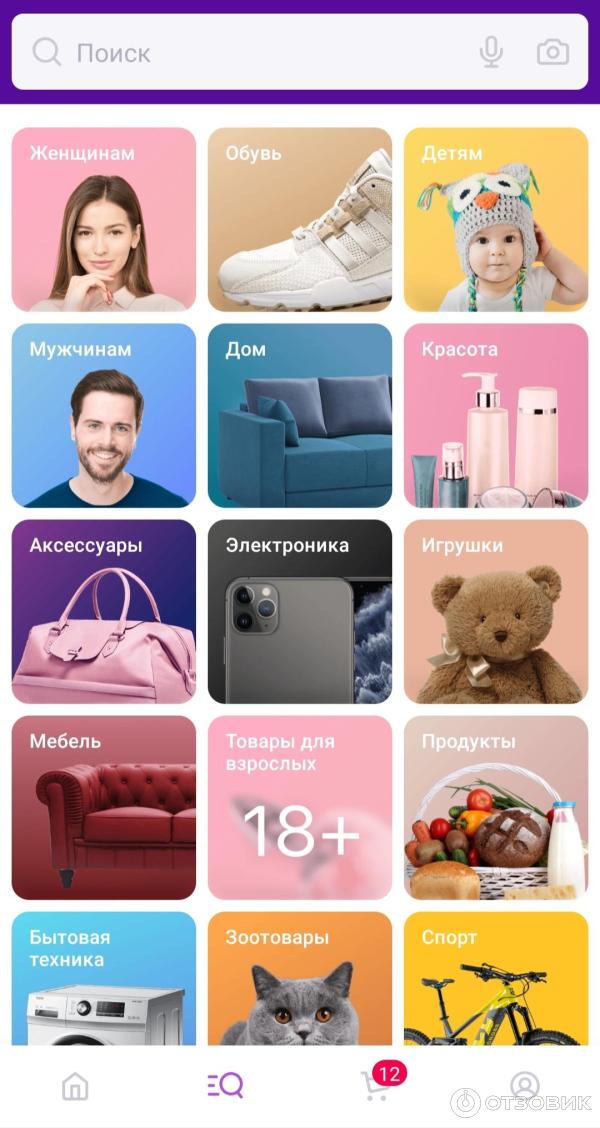Open the Товары для взрослых tile
Image resolution: width=600 pixels, height=1128 pixels.
coord(300,807)
